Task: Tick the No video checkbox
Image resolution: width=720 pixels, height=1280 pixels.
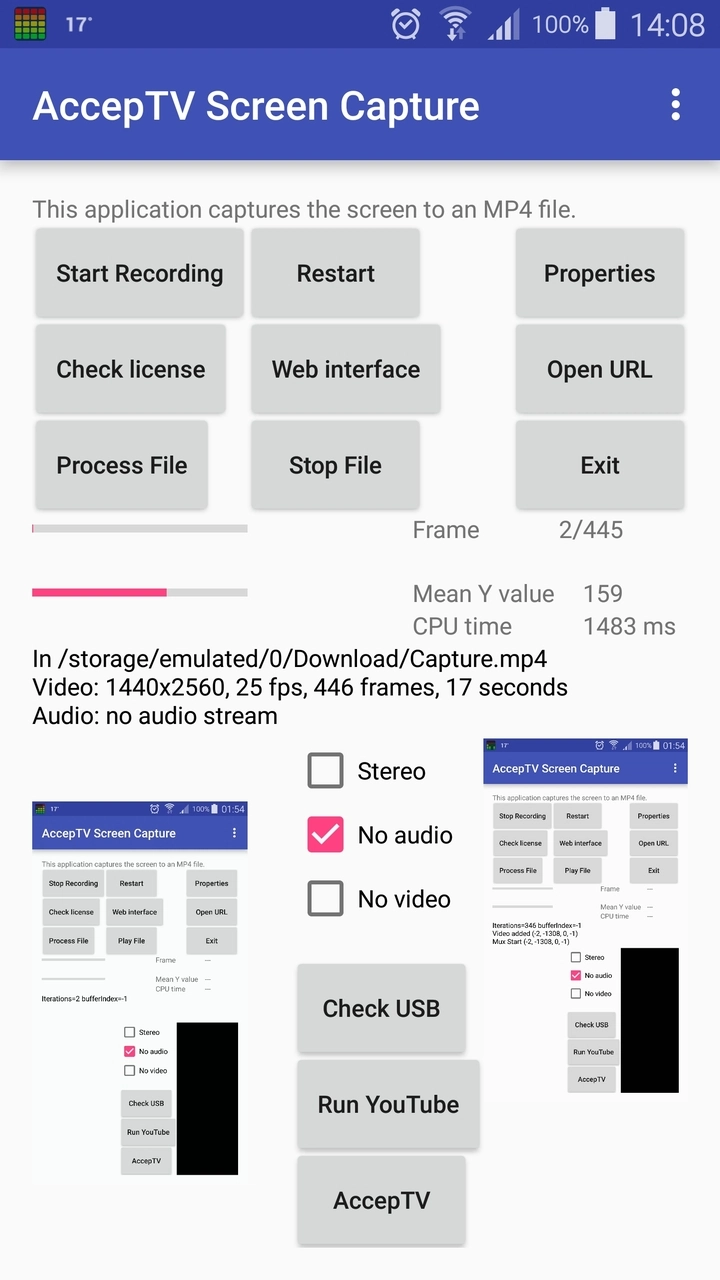Action: (326, 899)
